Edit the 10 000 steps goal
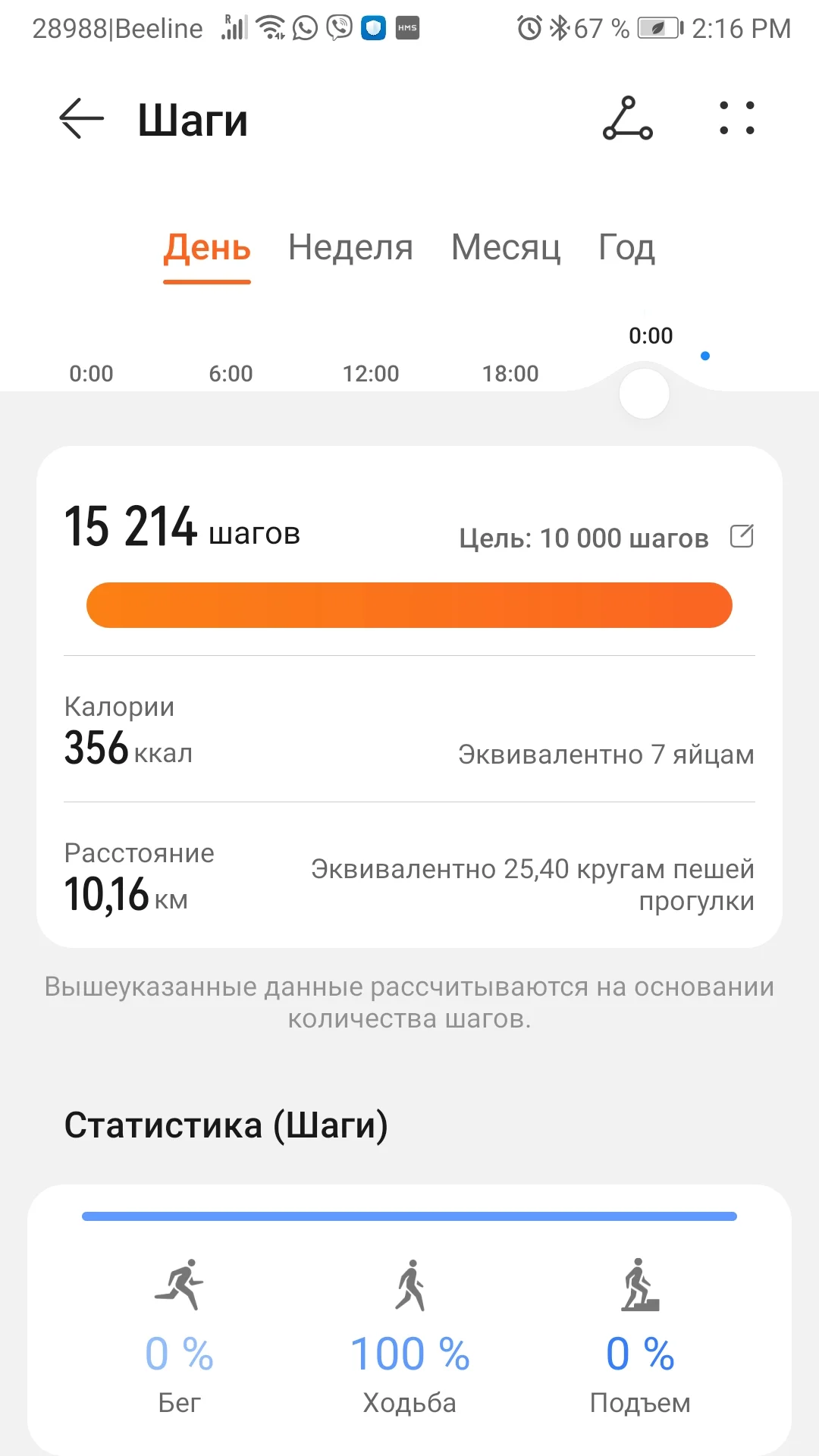Viewport: 819px width, 1456px height. (742, 536)
